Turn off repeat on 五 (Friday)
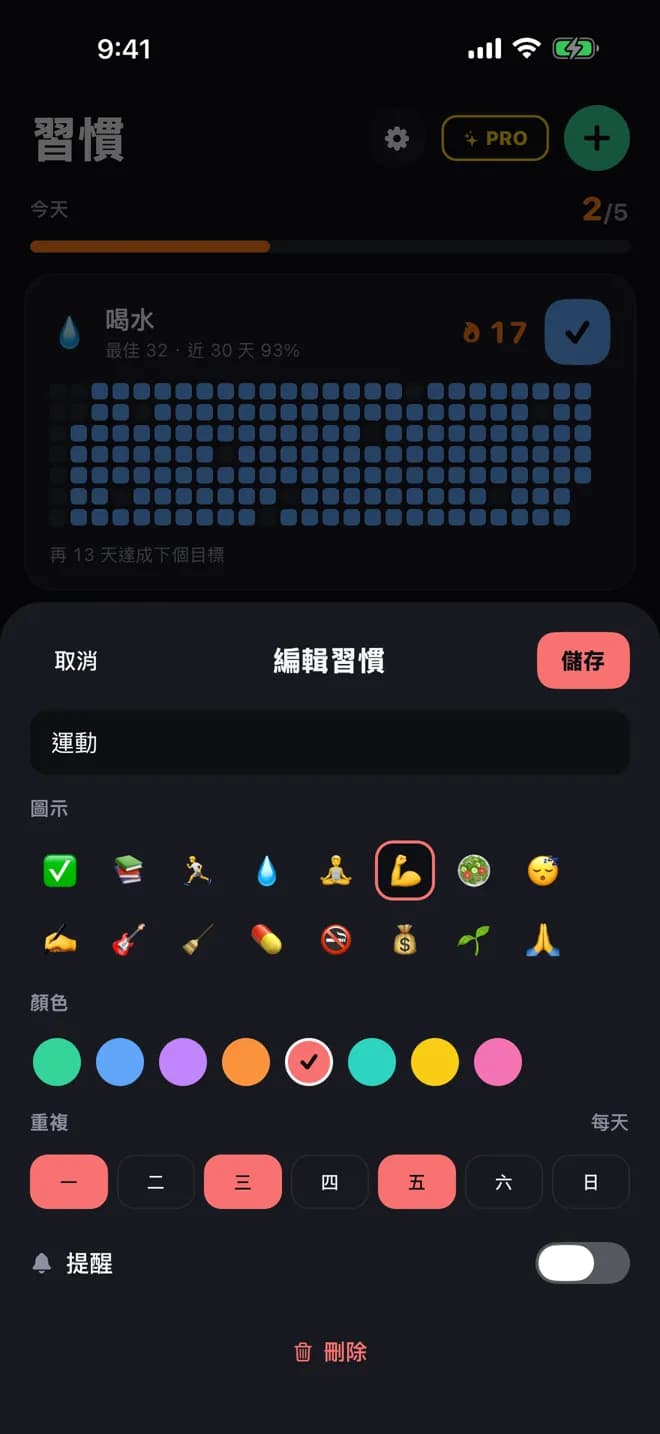Screen dimensions: 660x1434 (417, 1182)
